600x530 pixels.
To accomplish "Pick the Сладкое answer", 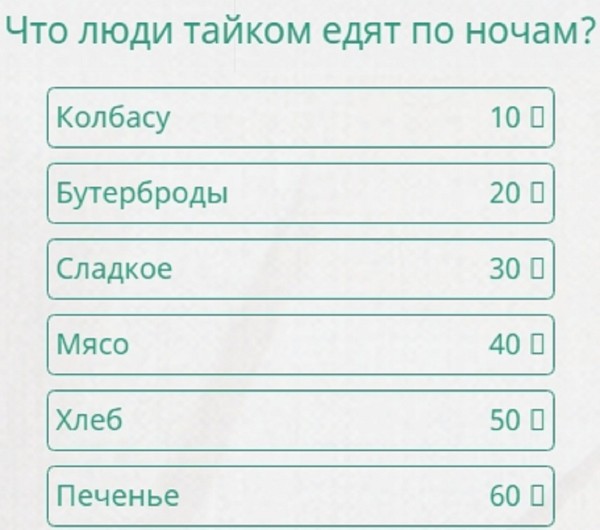I will (300, 269).
